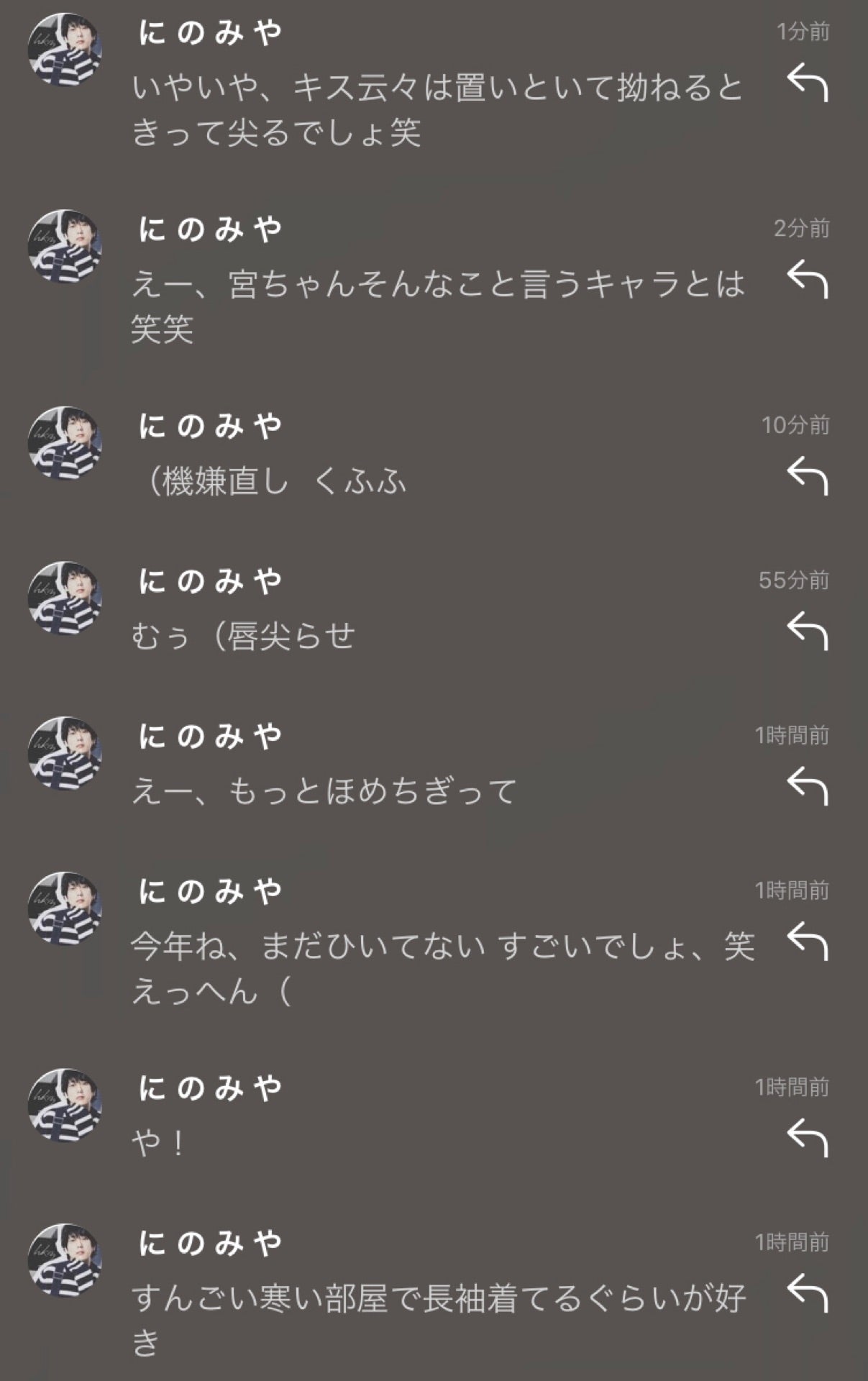Tap the 10分前 timestamp
The height and width of the screenshot is (1381, 868).
(791, 425)
